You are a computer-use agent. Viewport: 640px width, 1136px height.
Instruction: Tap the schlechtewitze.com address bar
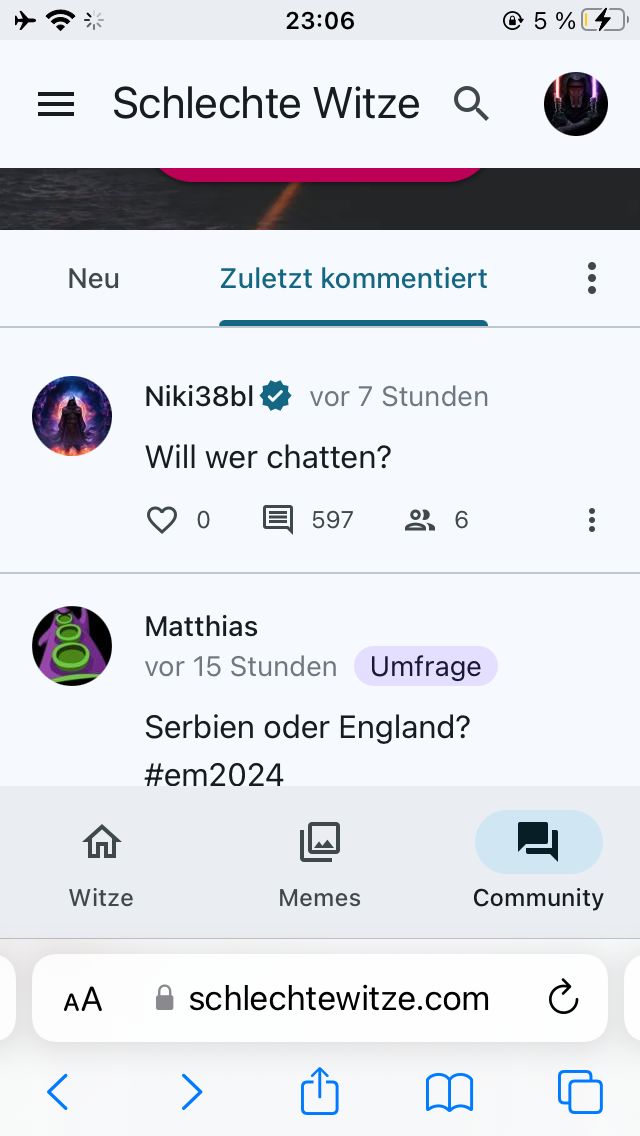[338, 998]
